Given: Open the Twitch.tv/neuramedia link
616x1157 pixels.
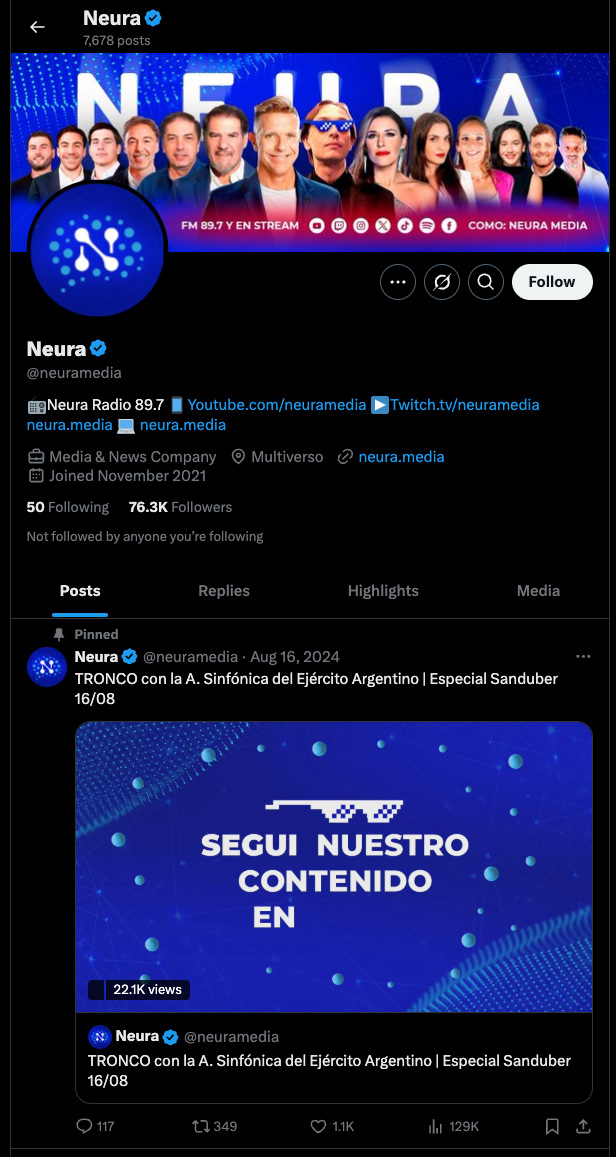Looking at the screenshot, I should 464,405.
